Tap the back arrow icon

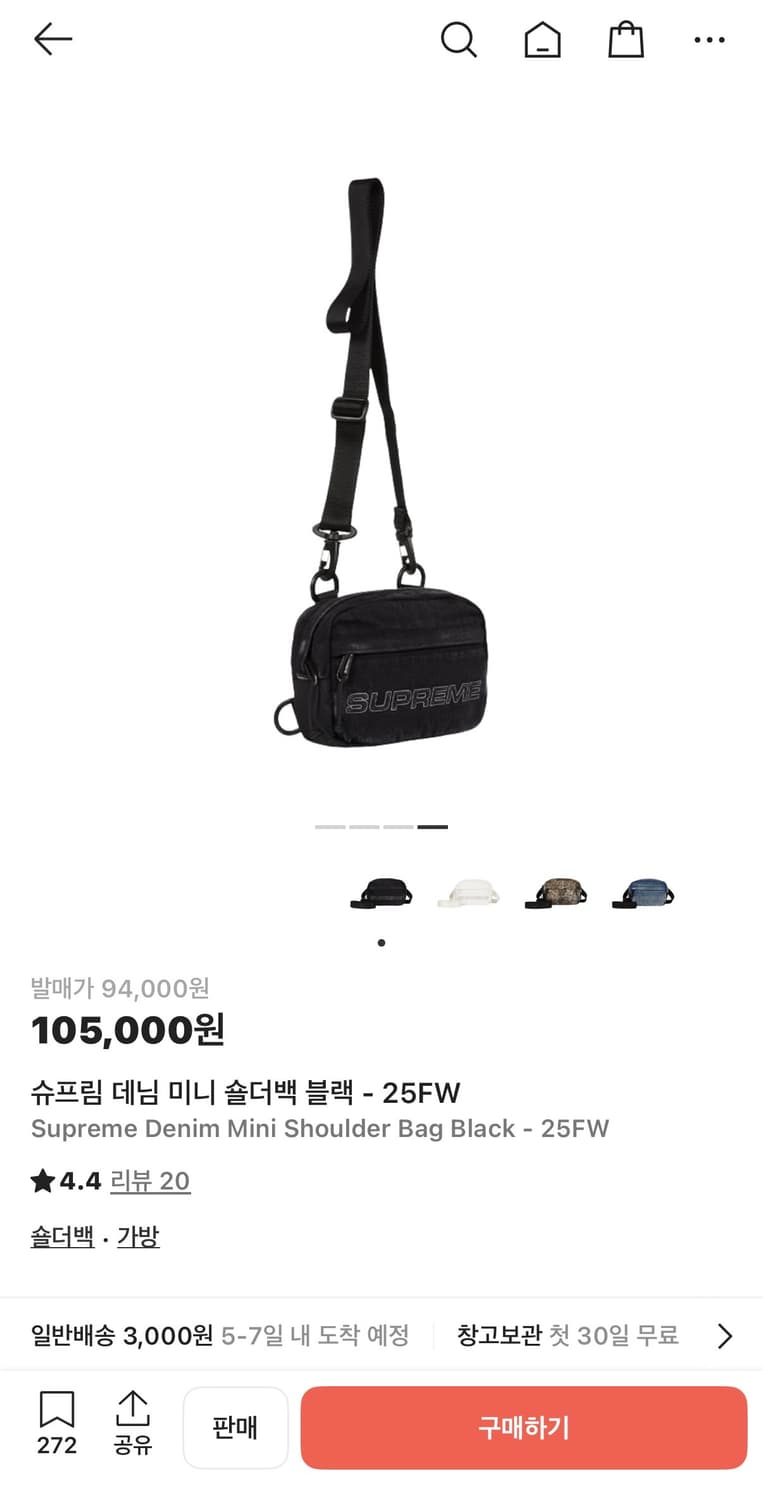(51, 39)
